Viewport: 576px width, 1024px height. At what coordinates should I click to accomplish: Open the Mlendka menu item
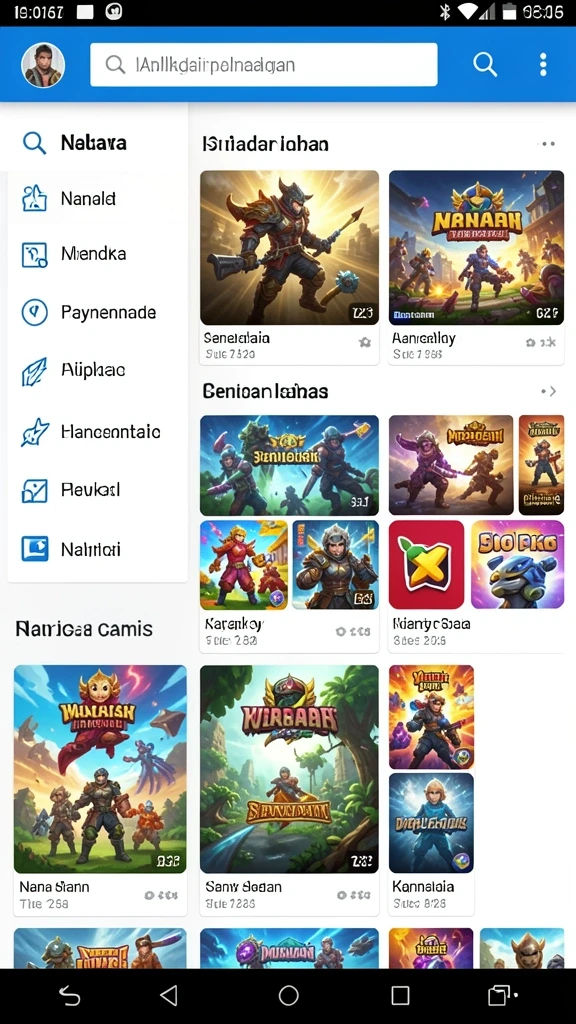(97, 254)
